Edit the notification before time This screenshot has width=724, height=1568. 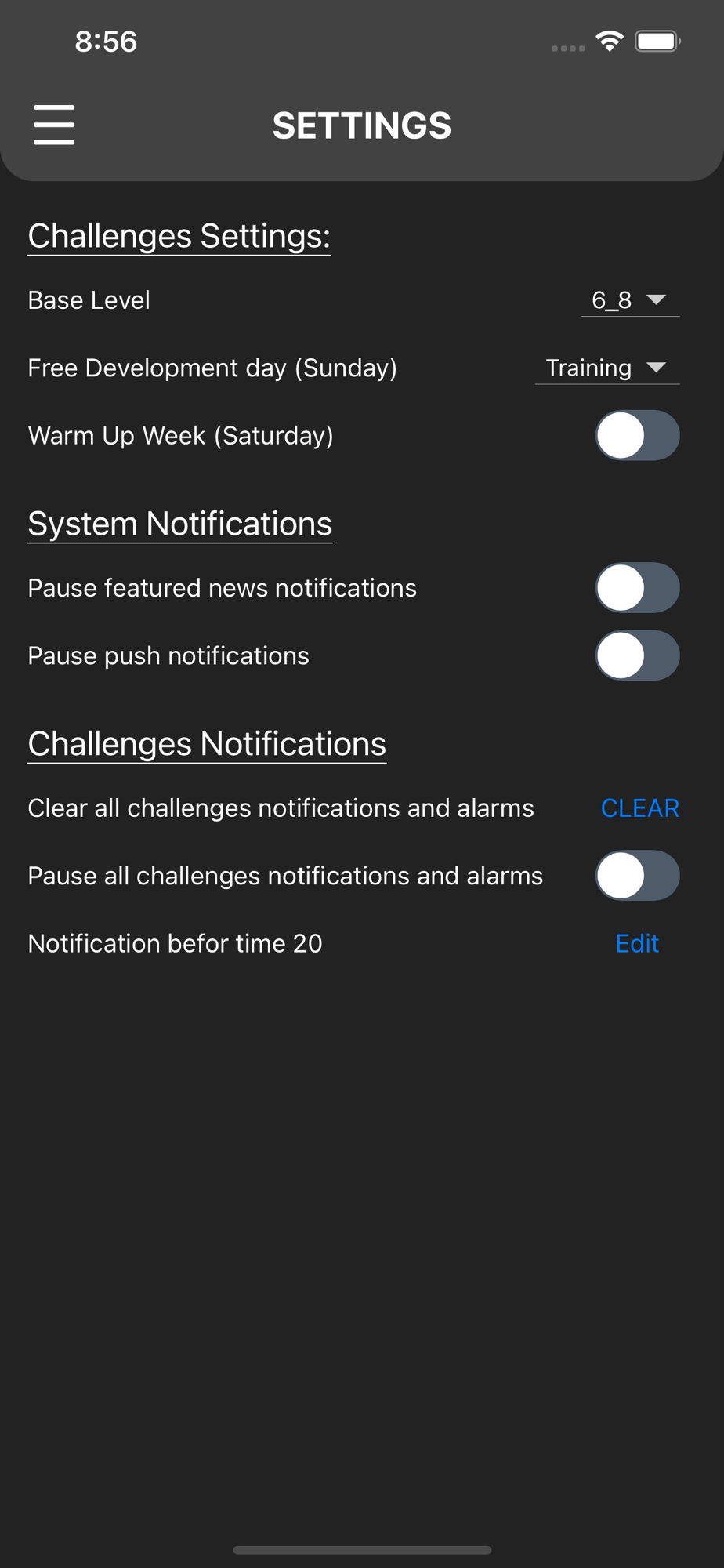click(x=637, y=943)
